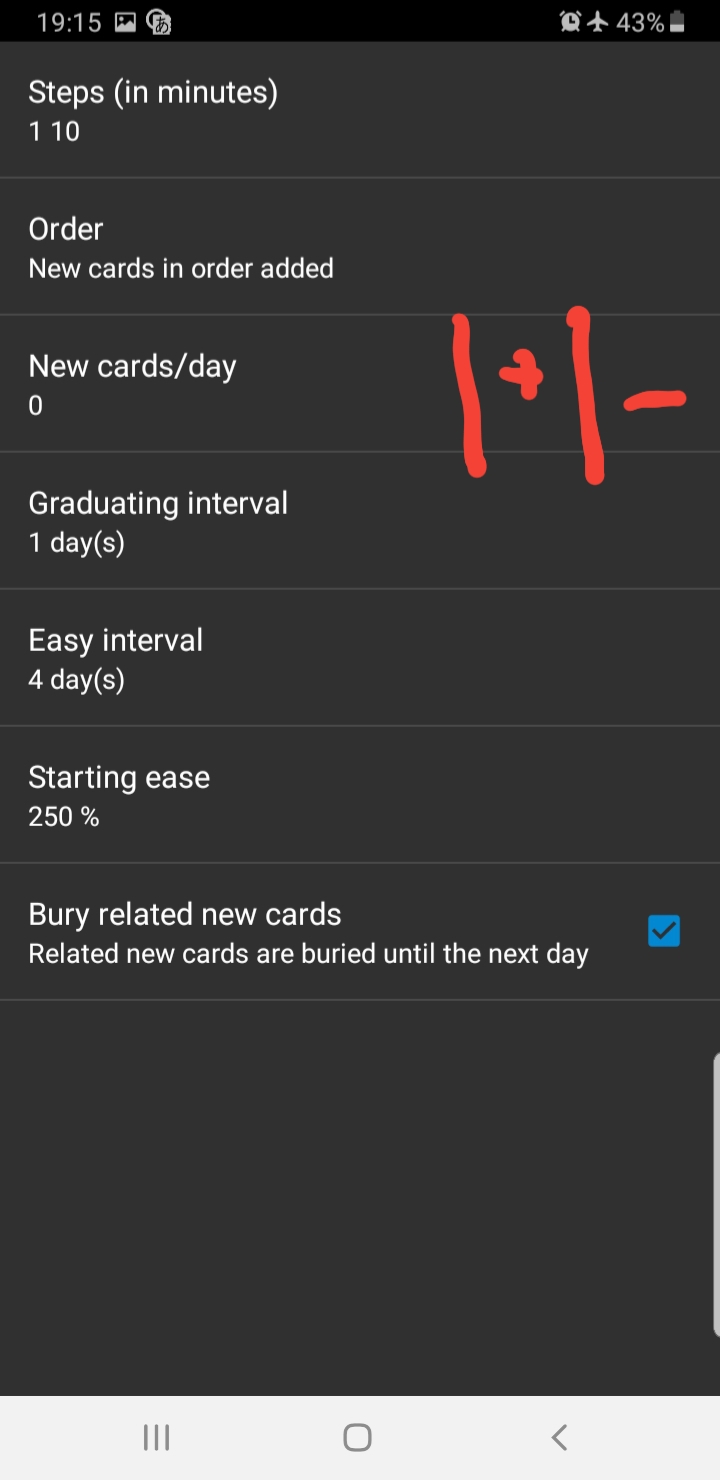
Task: Go back using the back navigation arrow
Action: 559,1437
